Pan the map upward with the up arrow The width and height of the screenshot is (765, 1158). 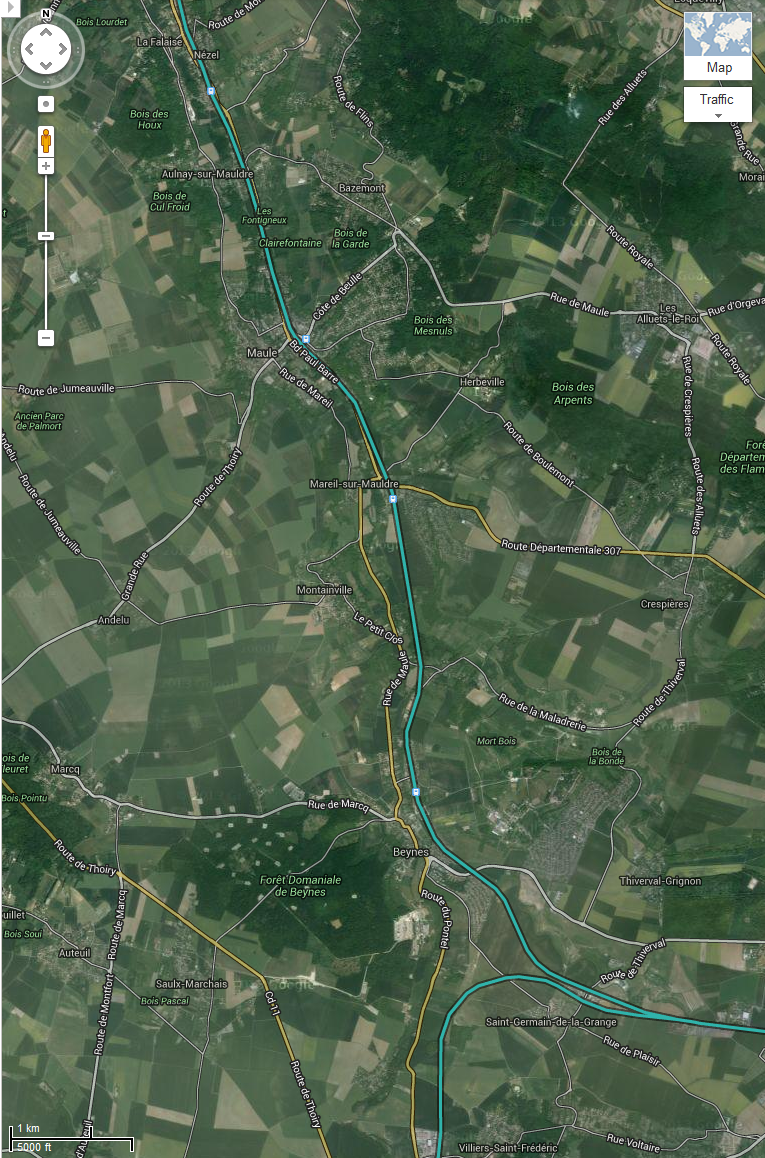tap(45, 31)
